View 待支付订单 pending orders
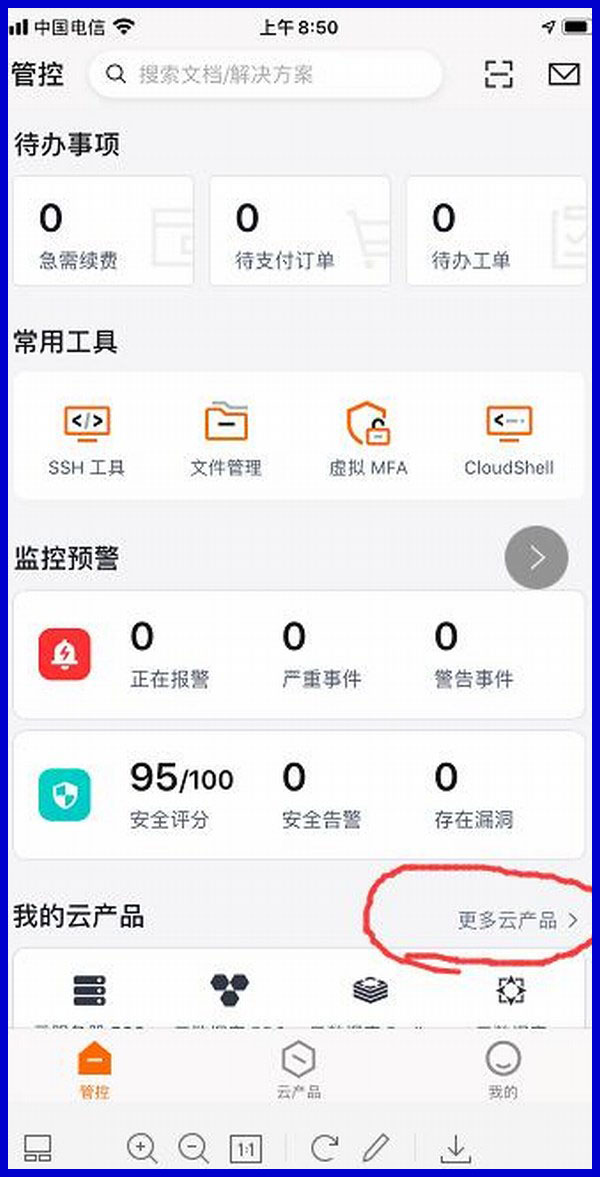 [299, 232]
